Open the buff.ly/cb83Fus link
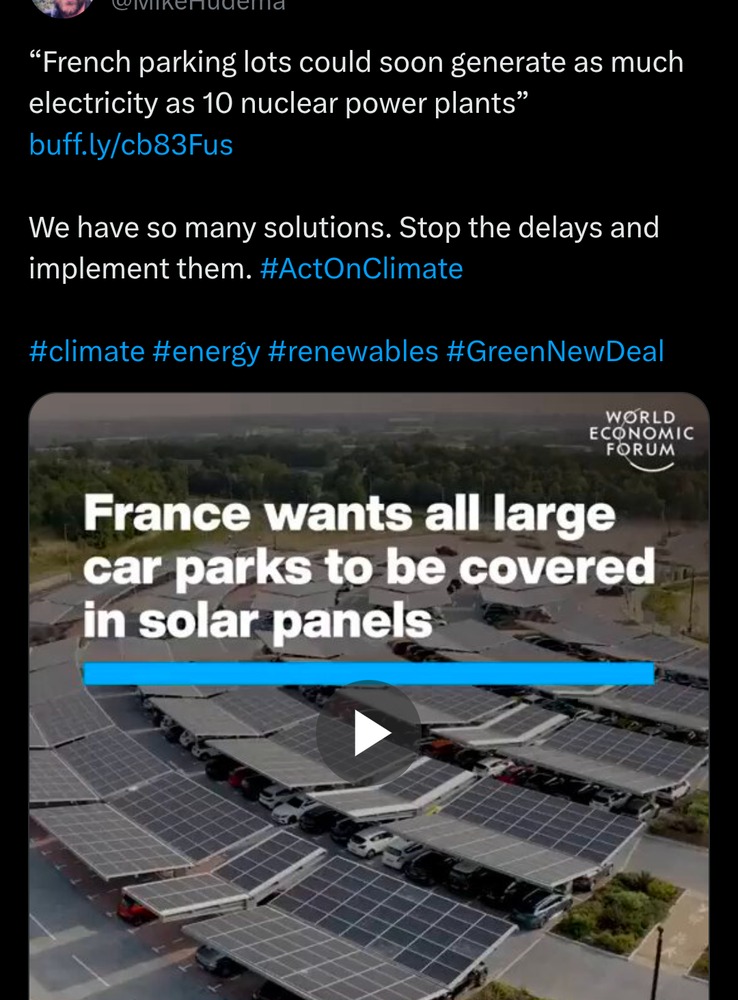Image resolution: width=738 pixels, height=1000 pixels. (131, 145)
